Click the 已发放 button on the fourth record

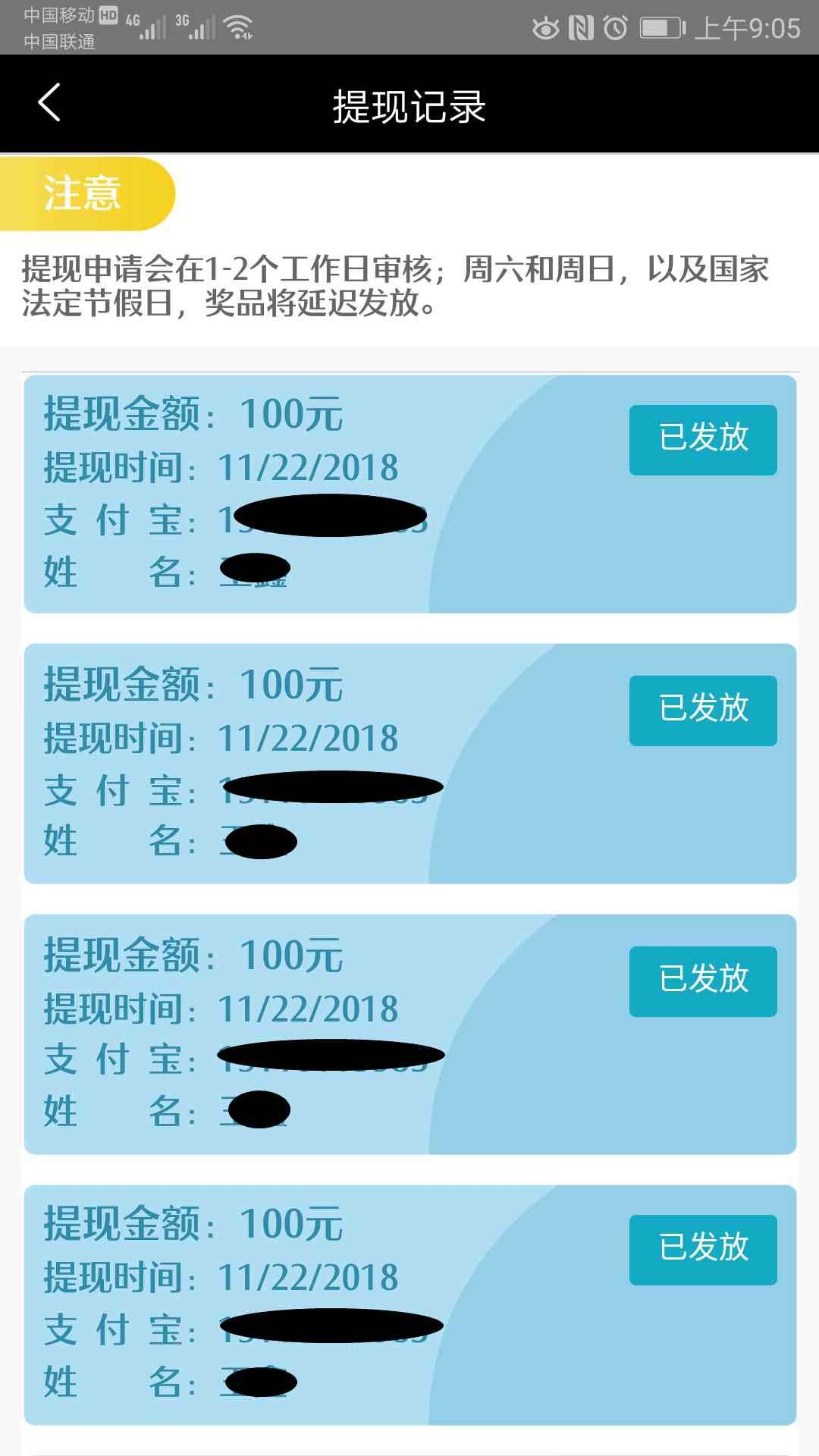701,1249
